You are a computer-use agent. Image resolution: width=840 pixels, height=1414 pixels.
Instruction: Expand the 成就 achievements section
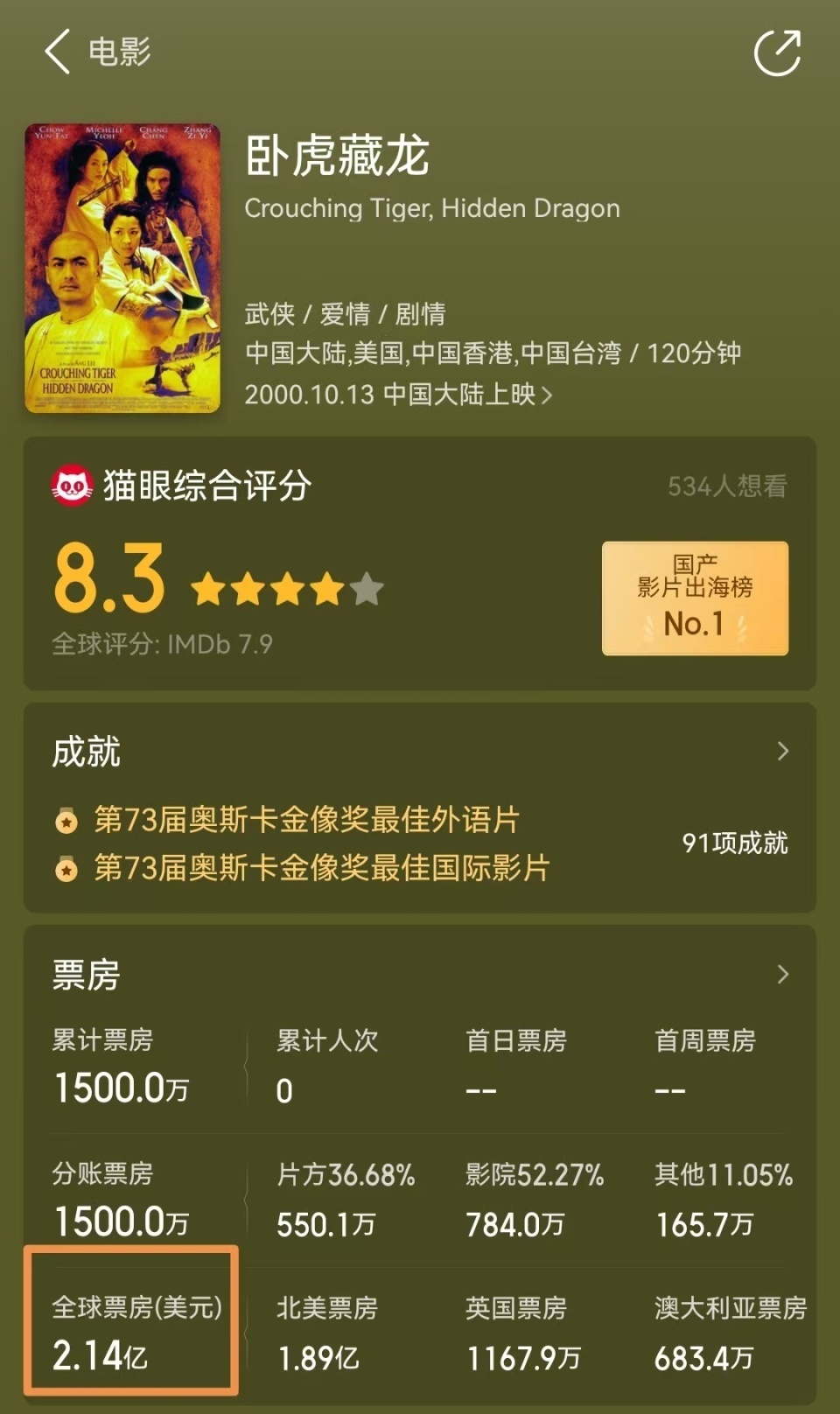[785, 751]
